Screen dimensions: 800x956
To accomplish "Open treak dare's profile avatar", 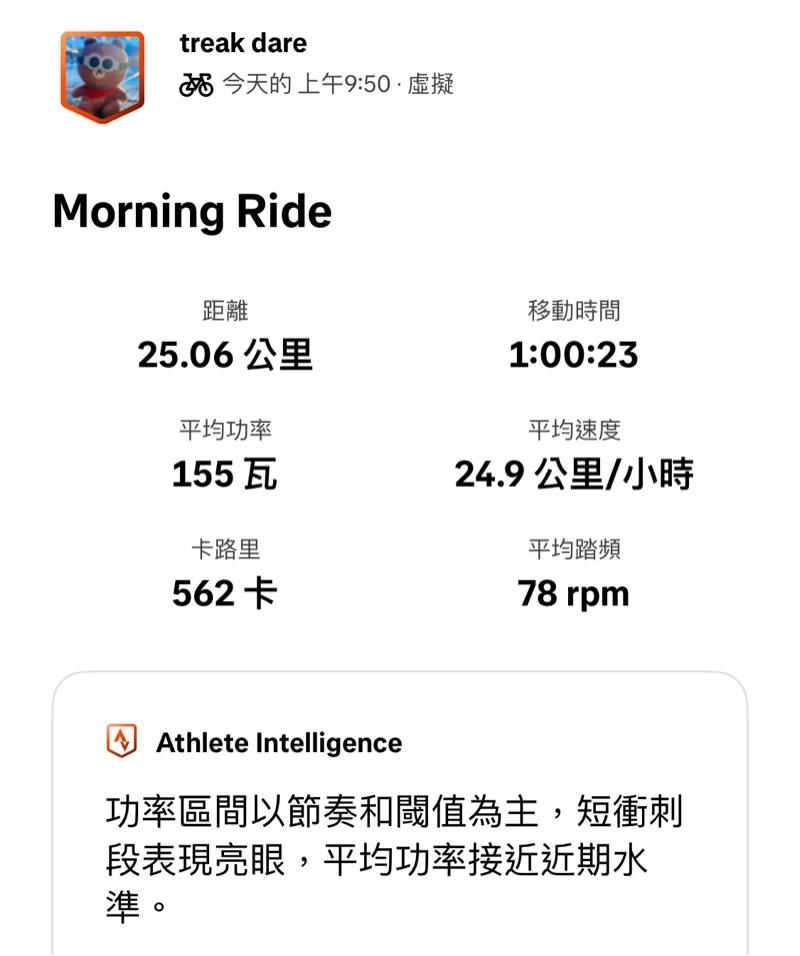I will point(102,74).
